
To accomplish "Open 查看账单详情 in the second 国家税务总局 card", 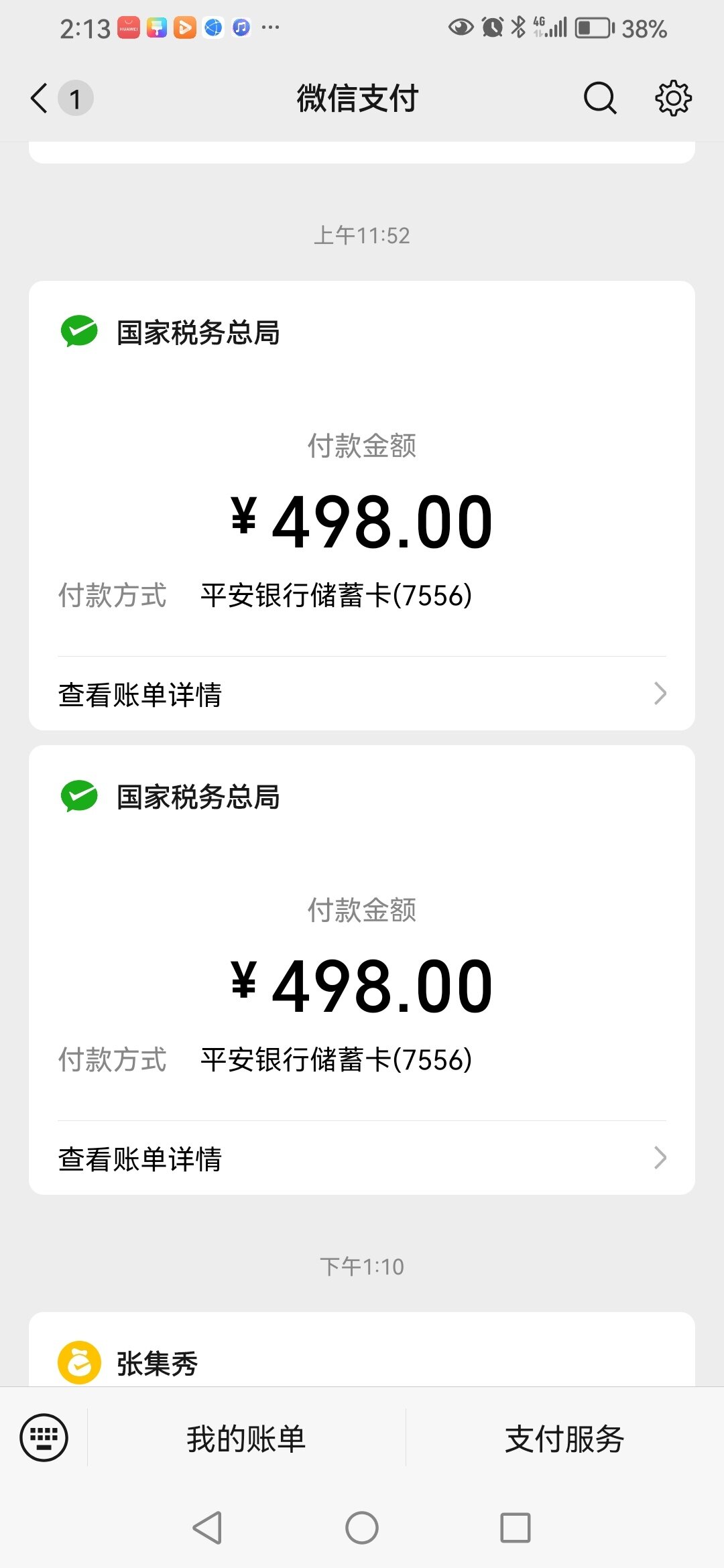I will [x=362, y=1159].
